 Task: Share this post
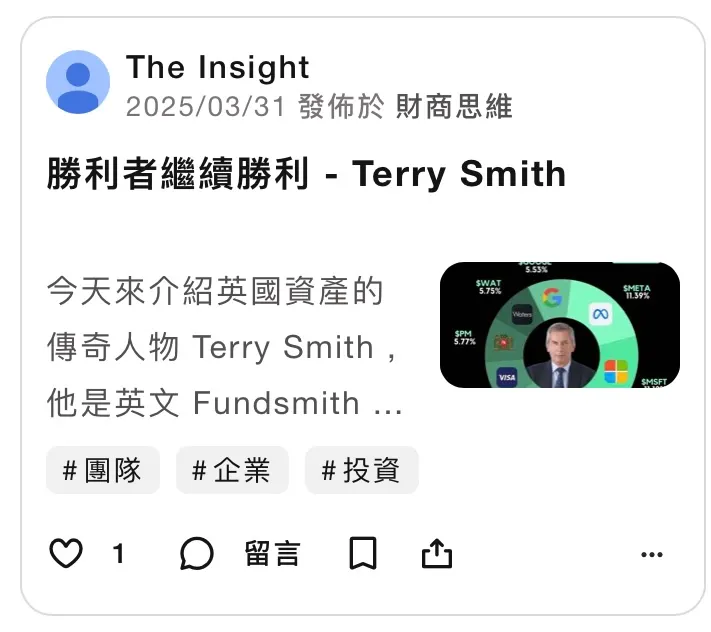coord(437,553)
